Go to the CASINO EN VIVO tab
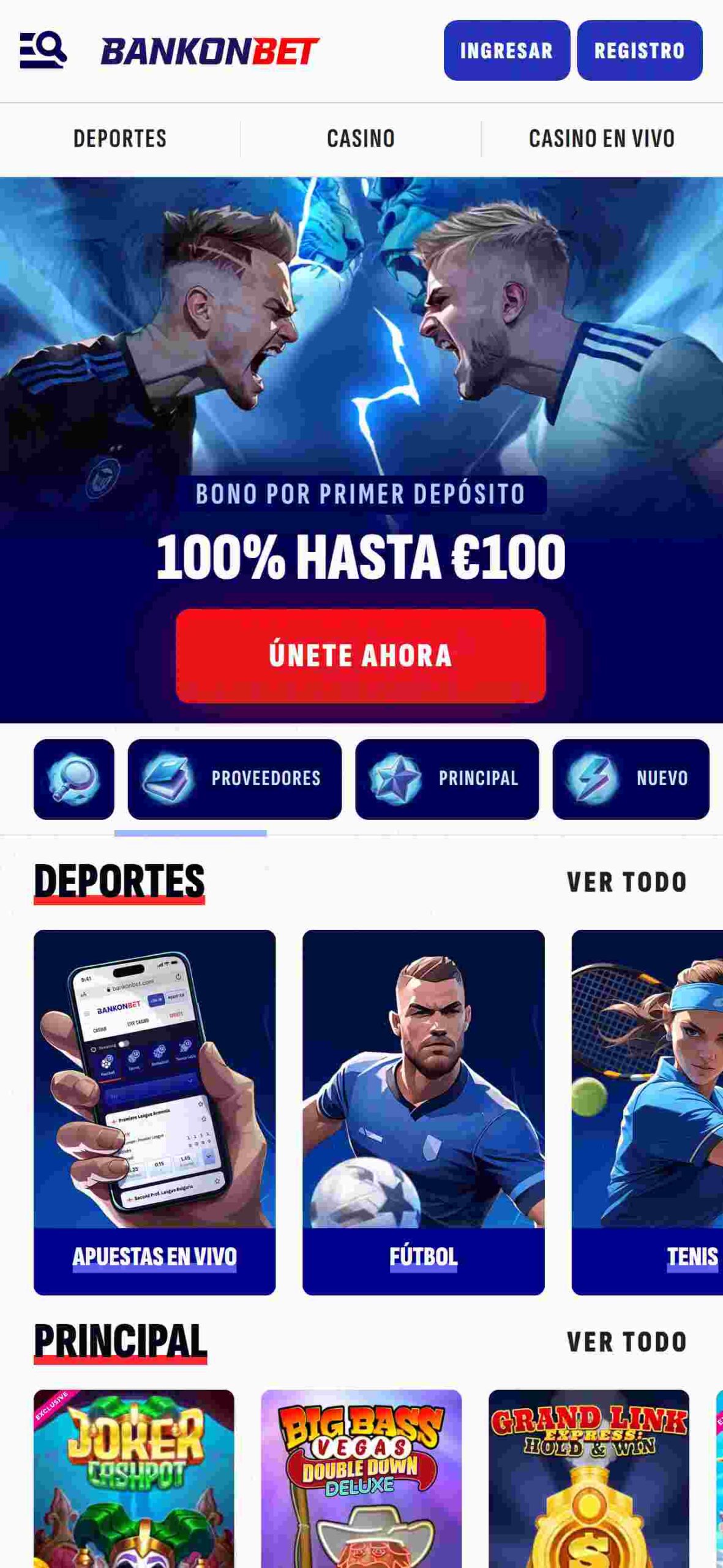723x1568 pixels. [602, 139]
